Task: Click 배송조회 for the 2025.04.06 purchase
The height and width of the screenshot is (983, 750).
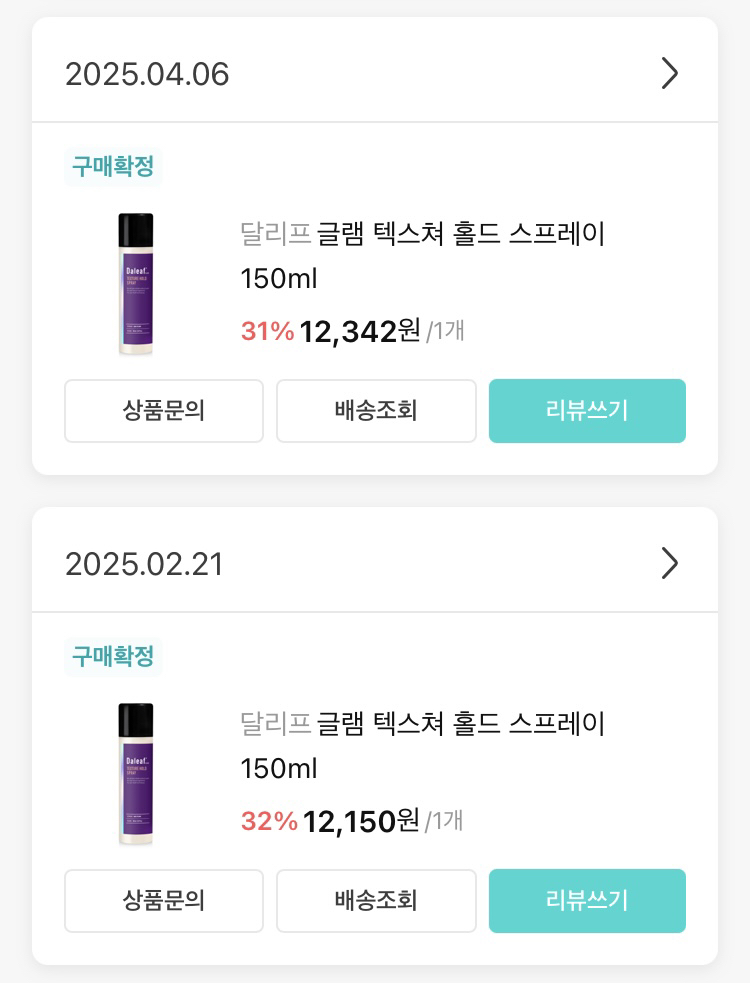Action: coord(376,410)
